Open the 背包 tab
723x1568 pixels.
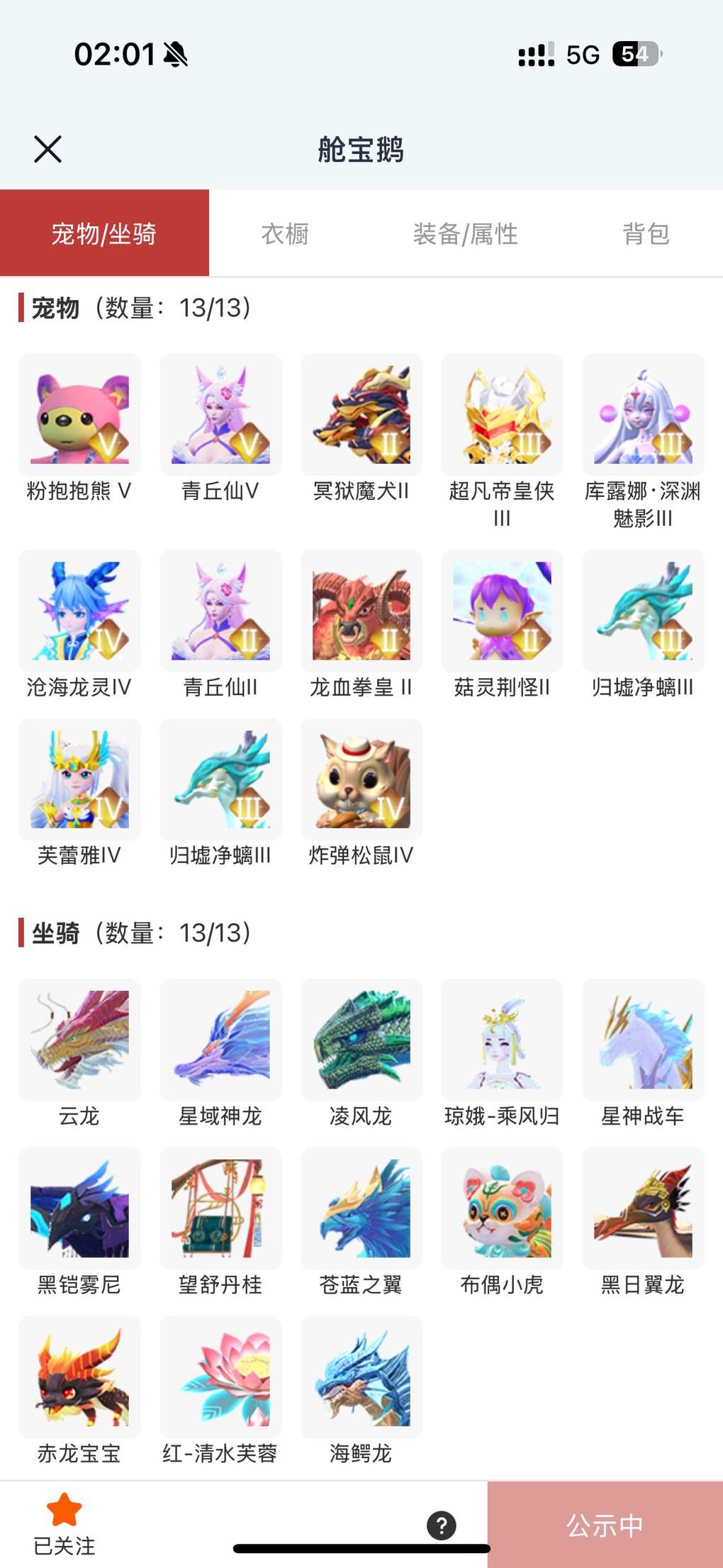646,233
